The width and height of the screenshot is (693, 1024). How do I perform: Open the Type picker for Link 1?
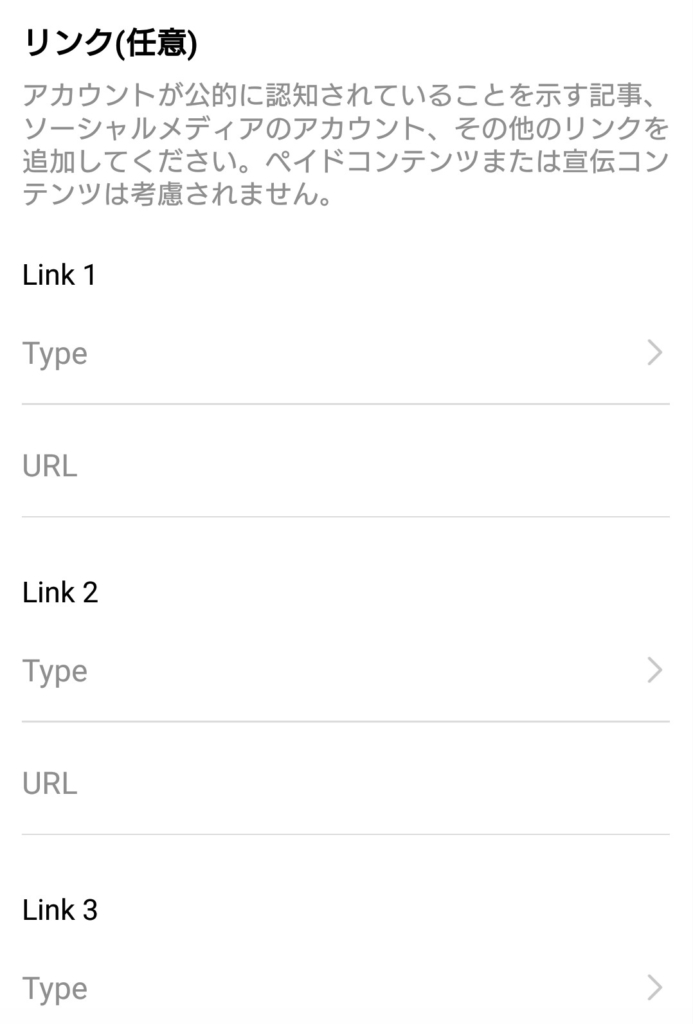pyautogui.click(x=345, y=354)
